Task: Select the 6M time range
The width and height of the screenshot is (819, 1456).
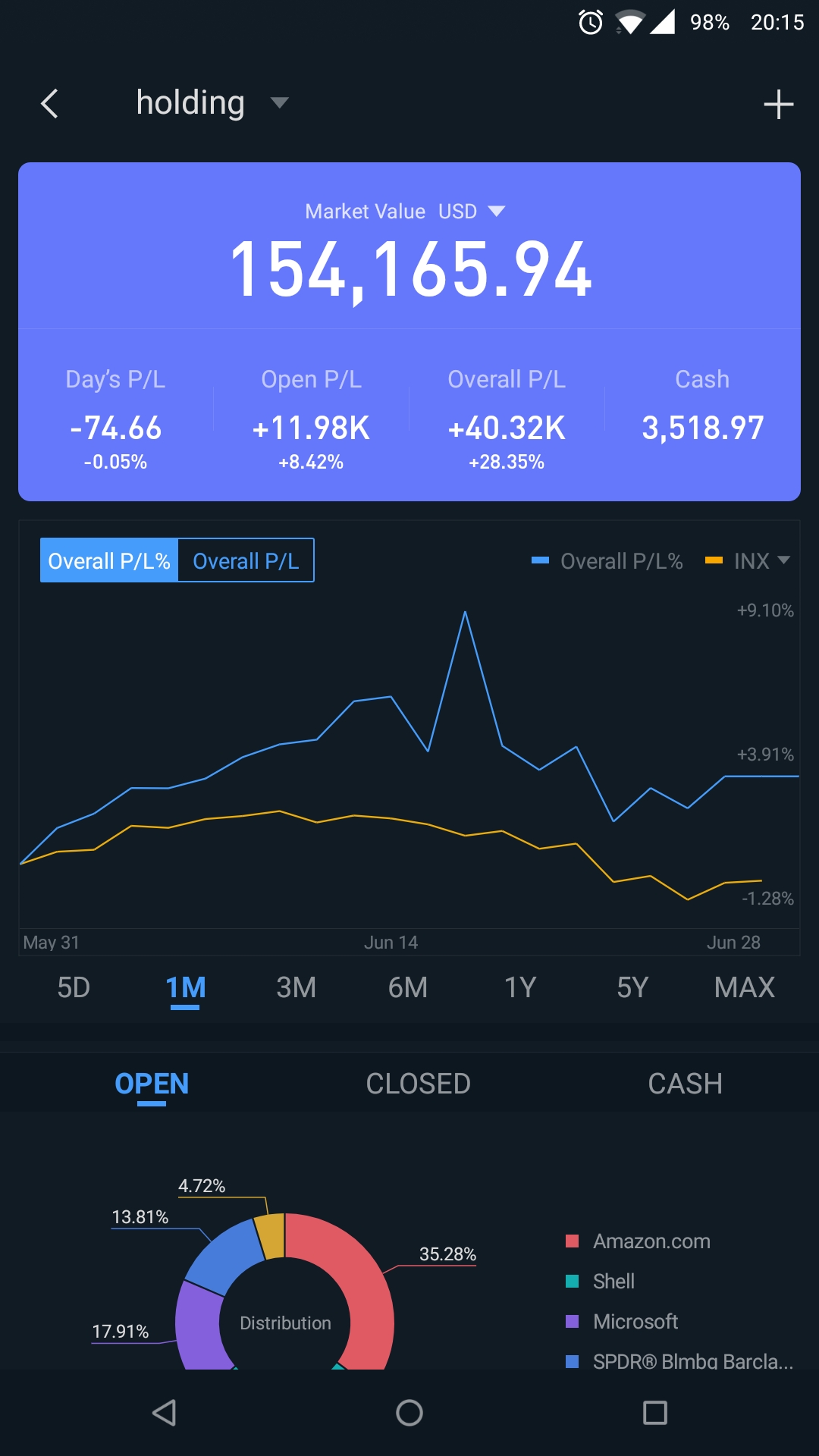Action: (x=408, y=987)
